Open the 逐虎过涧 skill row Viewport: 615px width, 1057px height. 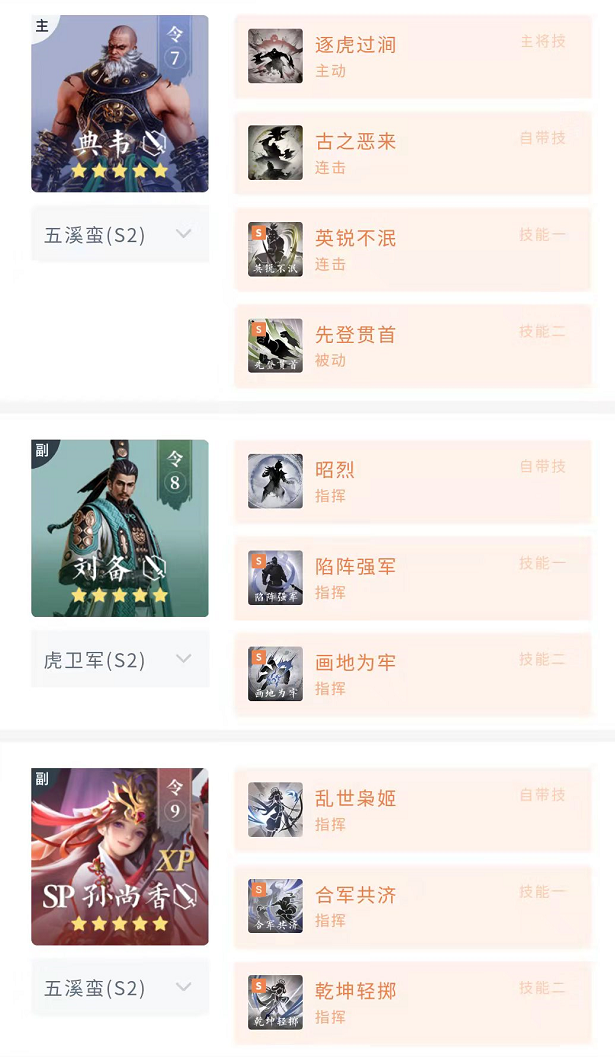point(413,57)
